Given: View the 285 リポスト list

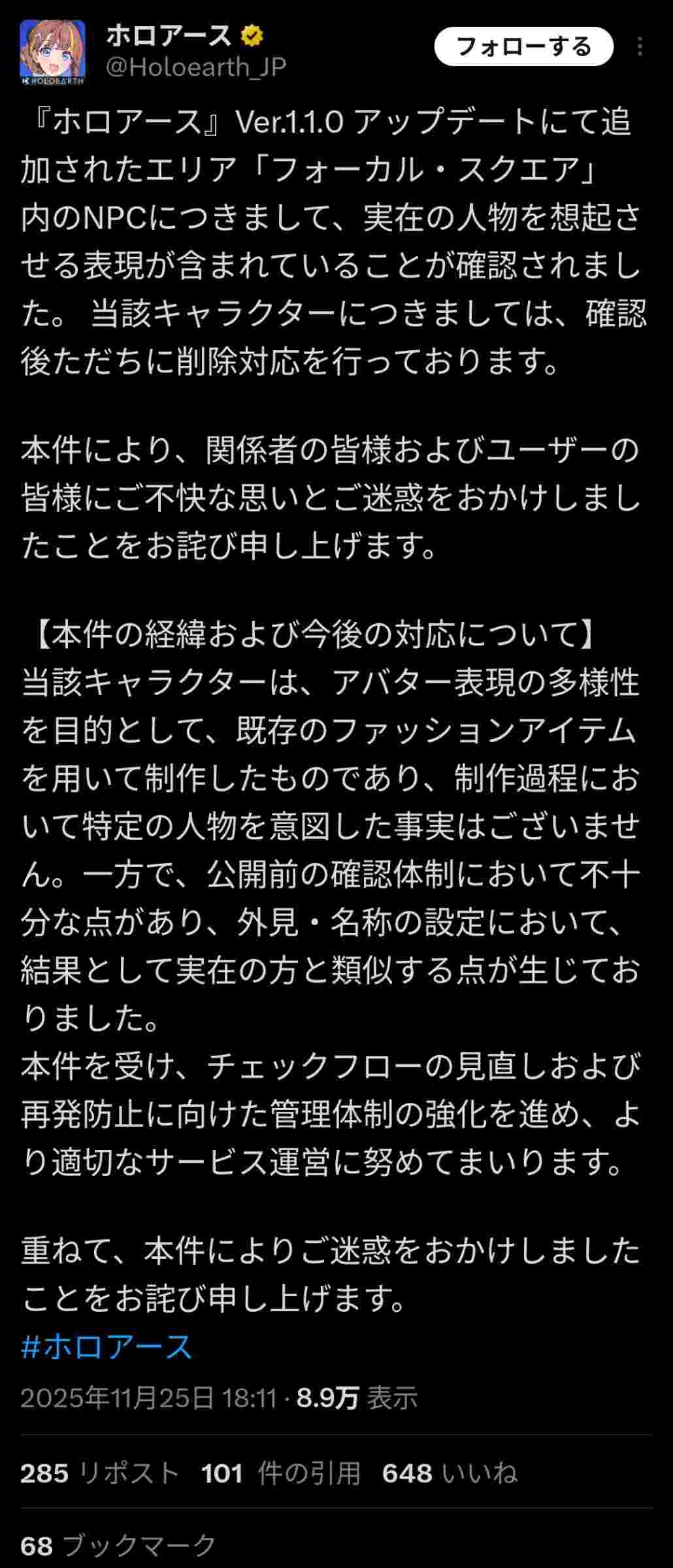Looking at the screenshot, I should (99, 1474).
